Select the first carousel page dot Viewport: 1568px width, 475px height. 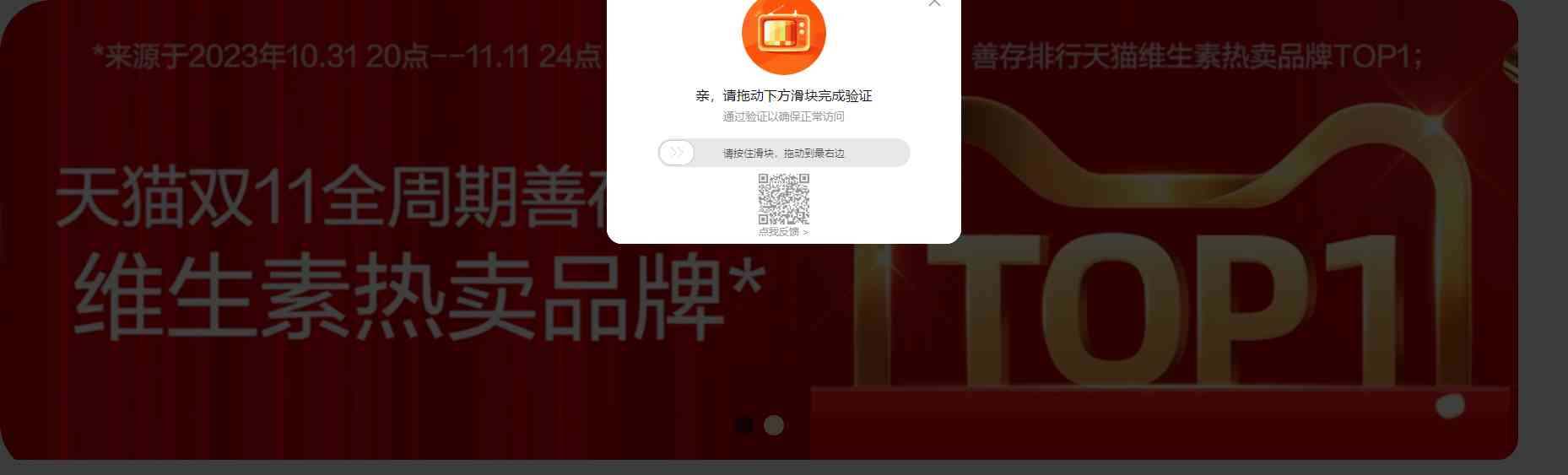(x=743, y=425)
